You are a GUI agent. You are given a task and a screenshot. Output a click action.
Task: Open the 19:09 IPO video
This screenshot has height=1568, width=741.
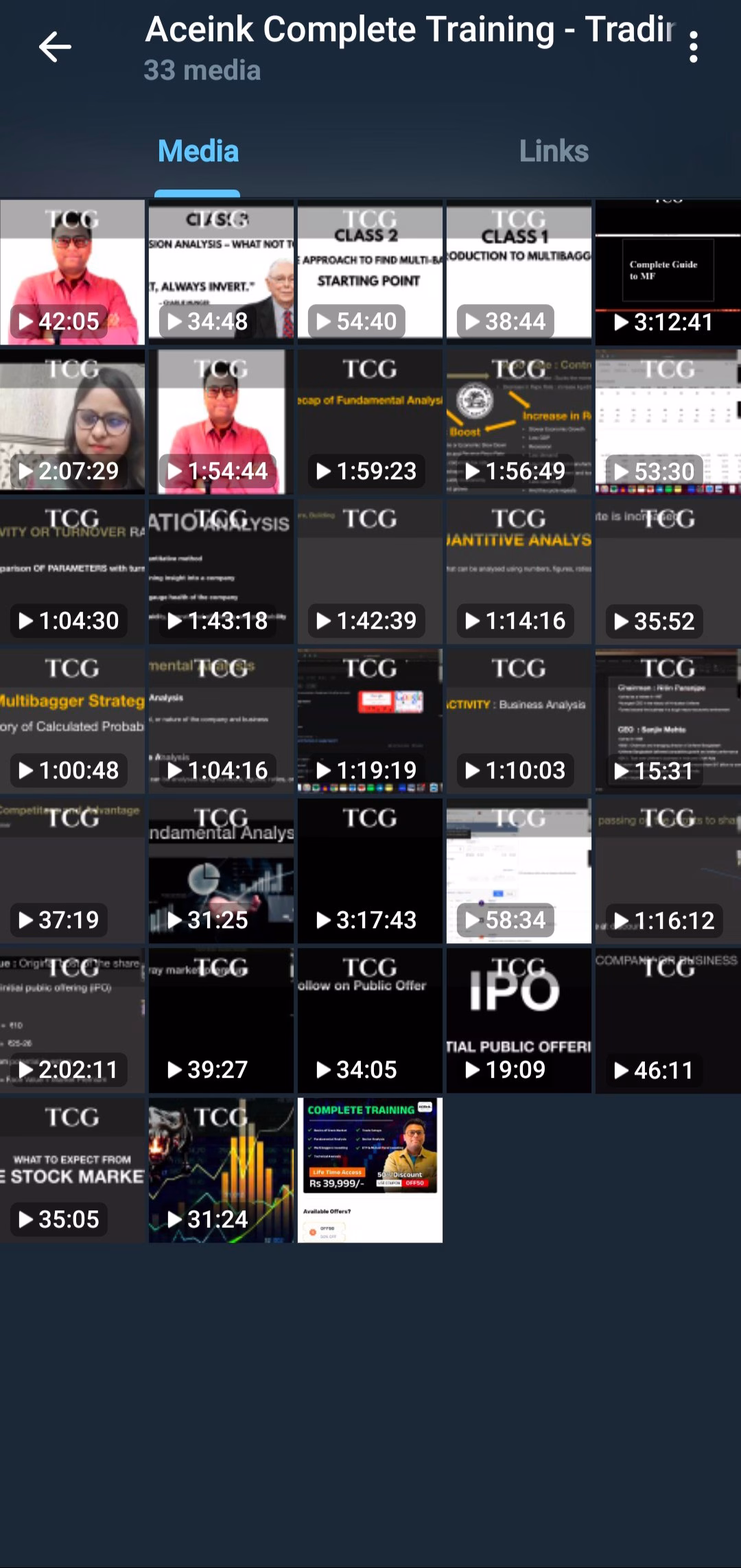[x=519, y=1020]
